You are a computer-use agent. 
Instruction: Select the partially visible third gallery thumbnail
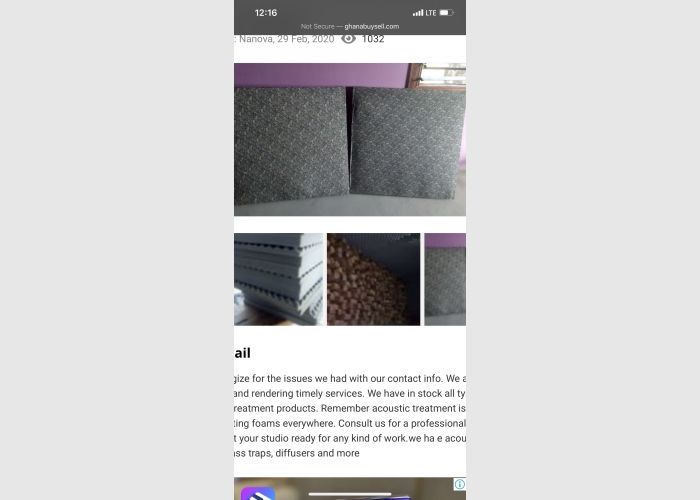[x=446, y=279]
